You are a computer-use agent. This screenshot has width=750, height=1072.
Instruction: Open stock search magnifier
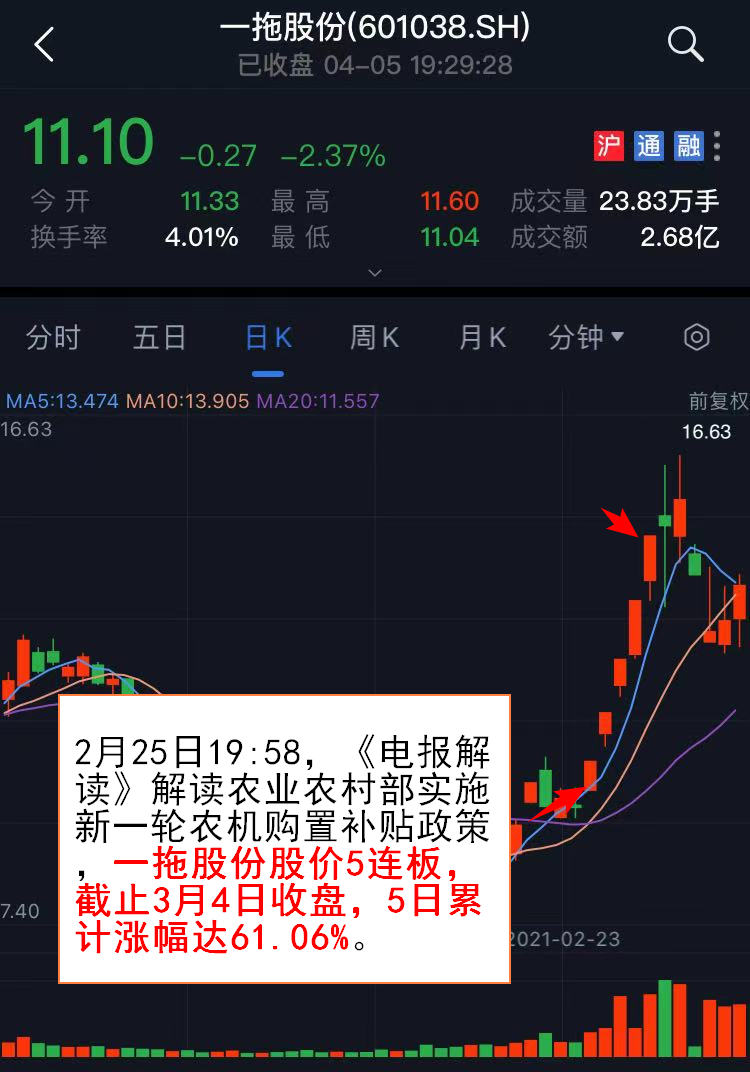pyautogui.click(x=685, y=44)
